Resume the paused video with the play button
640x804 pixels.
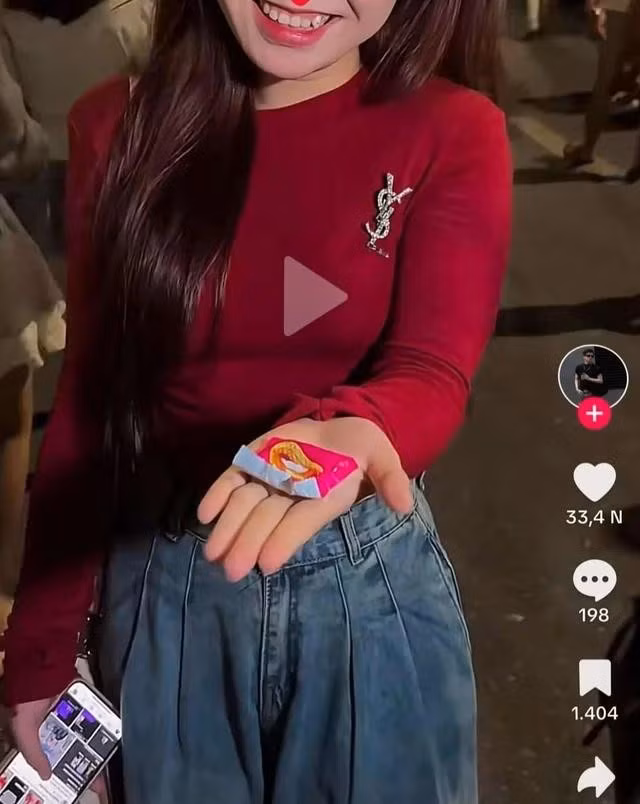pos(313,296)
